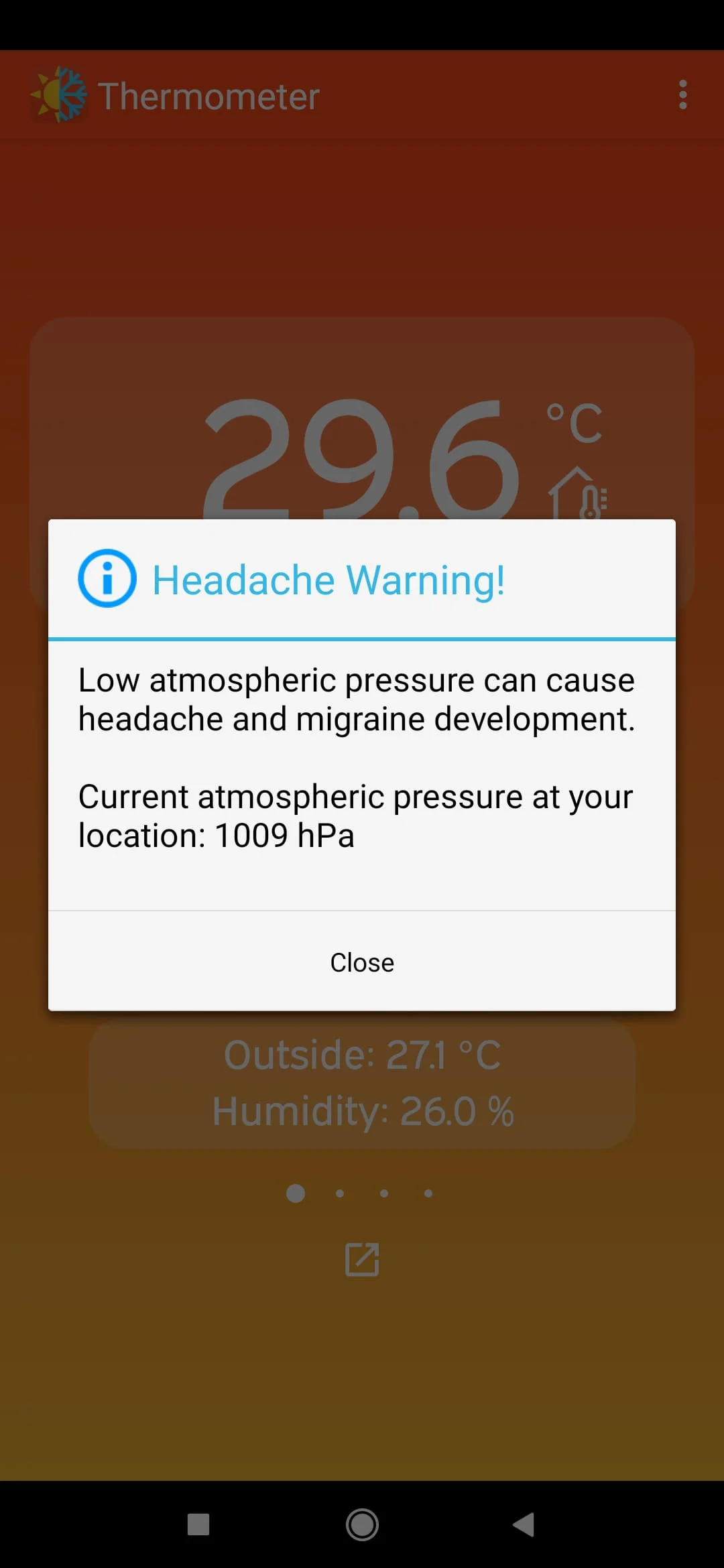Viewport: 724px width, 1568px height.
Task: Go back with the system back button
Action: [x=524, y=1524]
